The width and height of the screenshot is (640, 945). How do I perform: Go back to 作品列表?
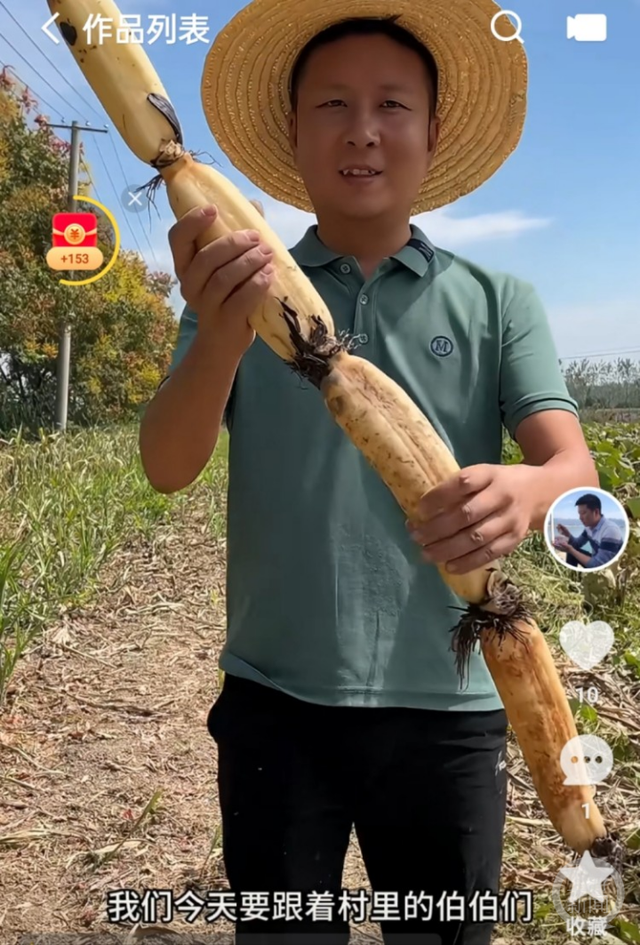[x=52, y=29]
